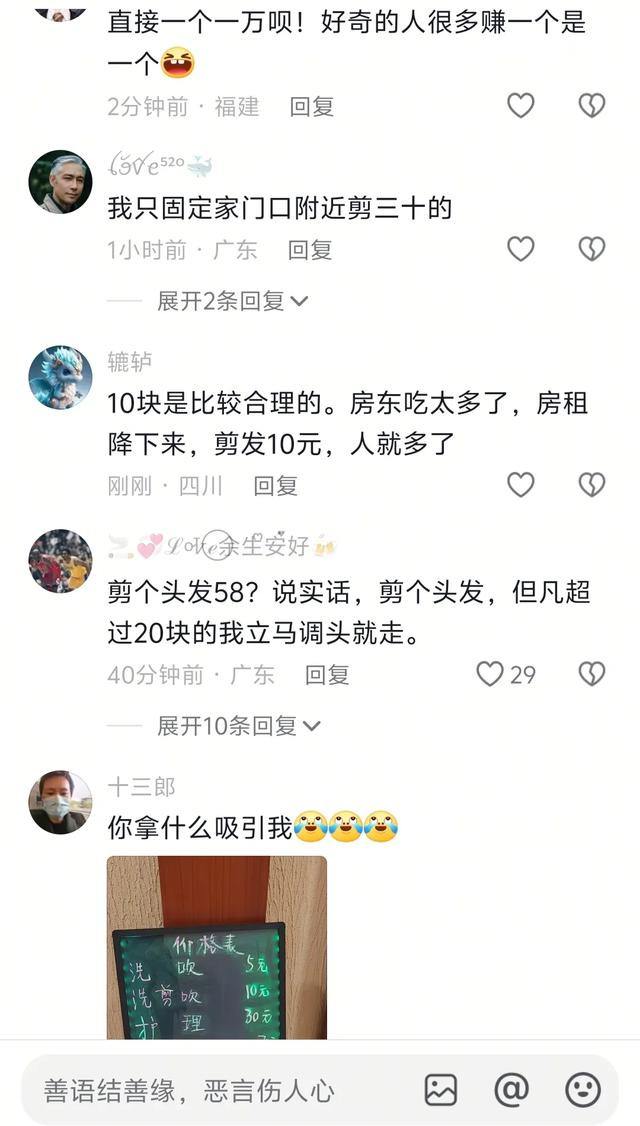Dislike the 剪个头发58 comment
Screen dimensions: 640x1126
click(x=592, y=674)
